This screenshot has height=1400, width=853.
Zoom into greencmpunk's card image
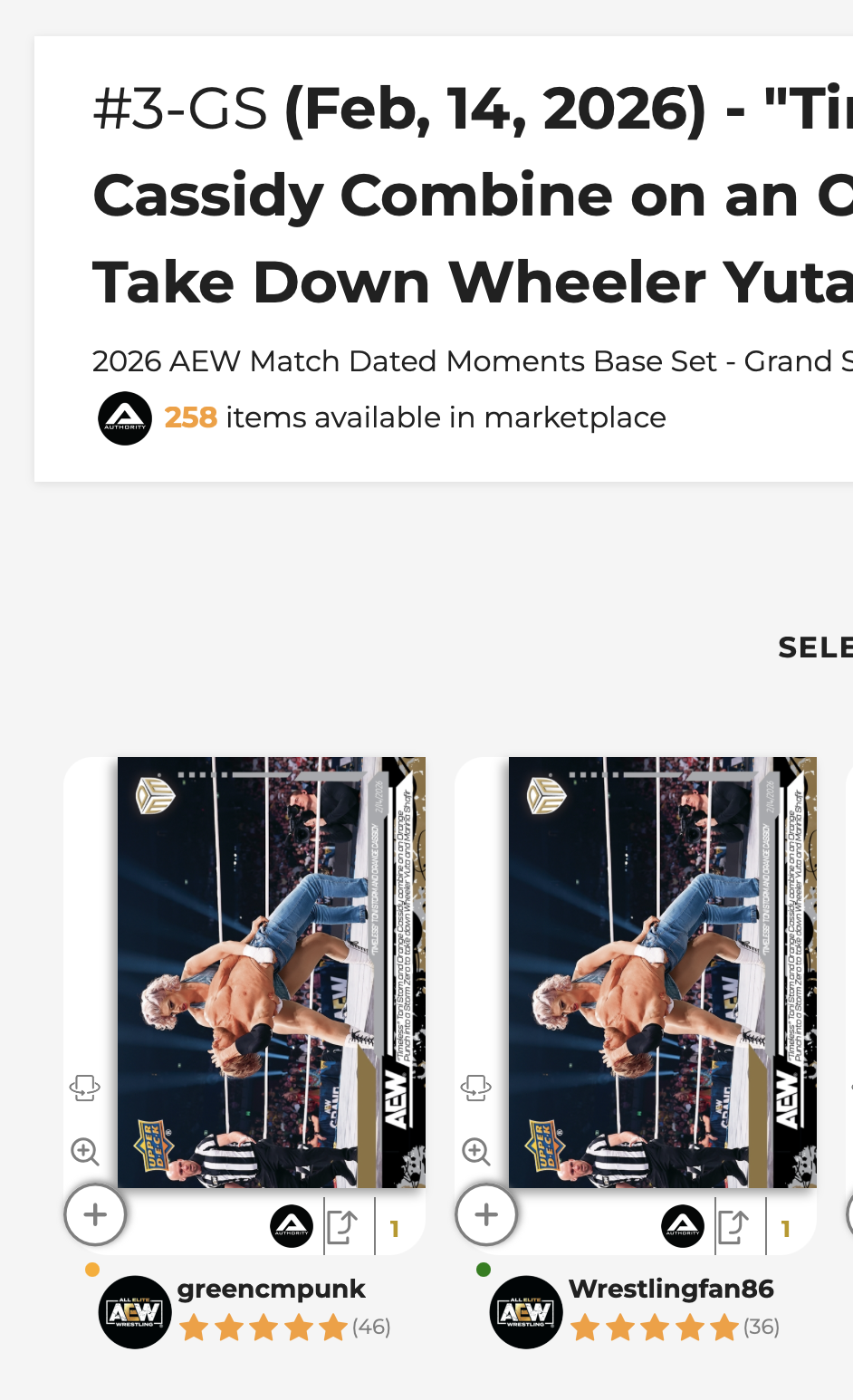point(85,1152)
